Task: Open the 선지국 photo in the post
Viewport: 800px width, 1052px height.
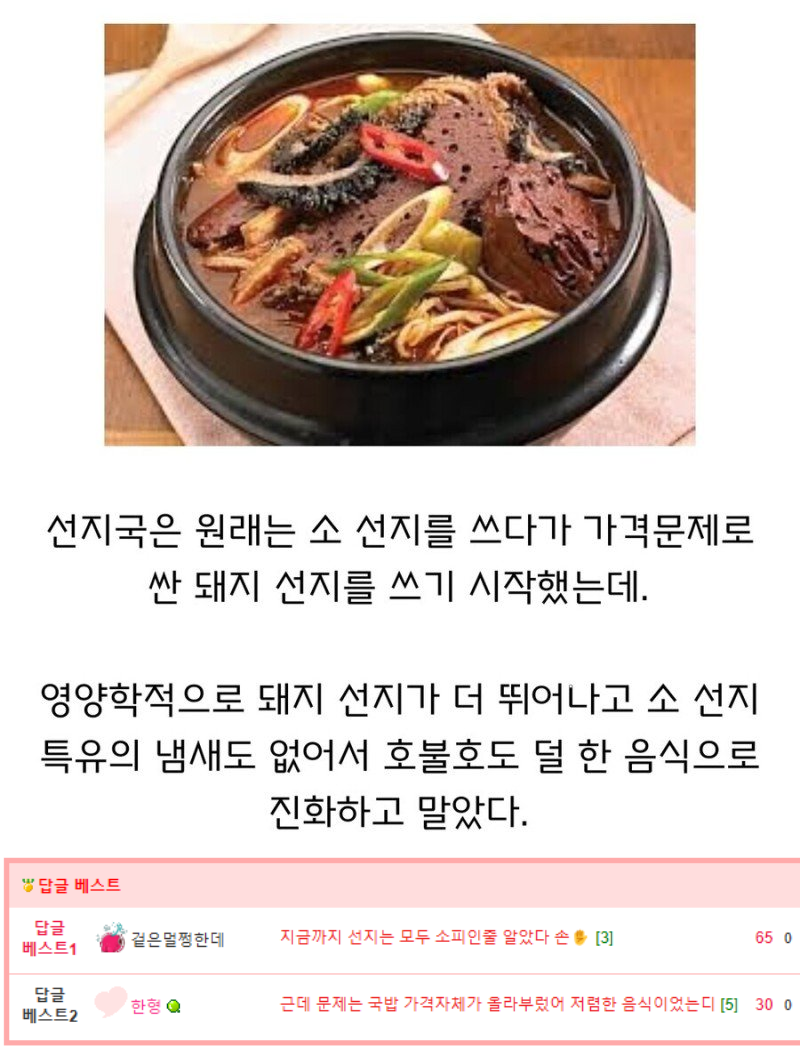Action: click(400, 235)
